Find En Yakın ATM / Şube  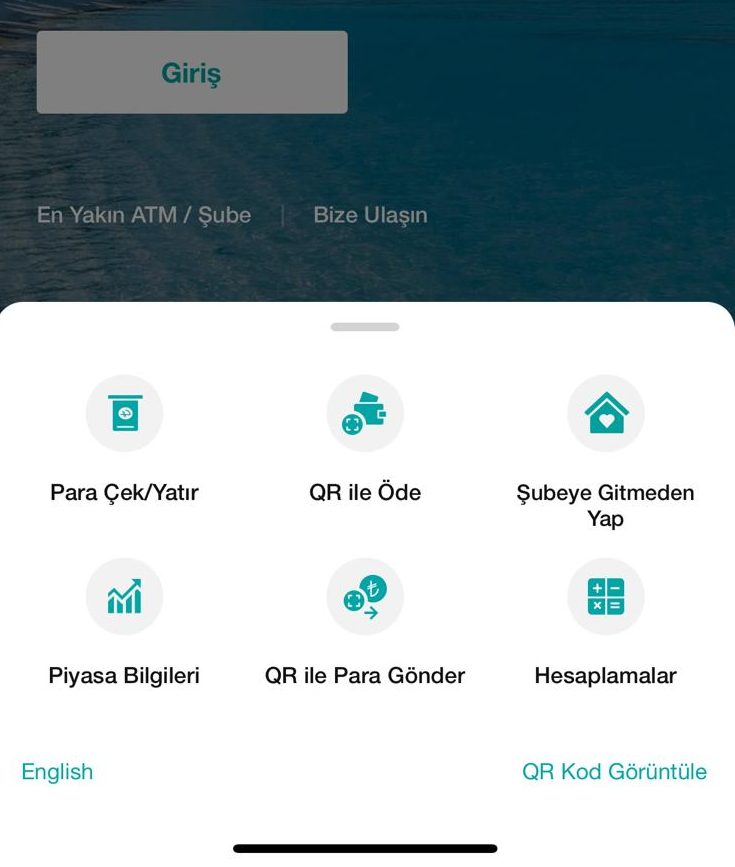(x=144, y=215)
